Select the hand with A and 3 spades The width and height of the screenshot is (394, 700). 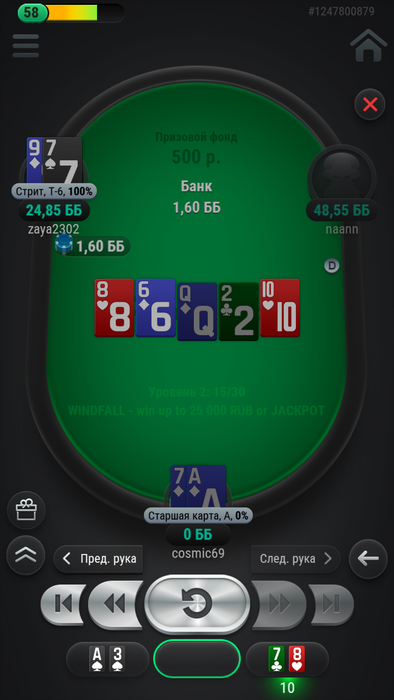point(108,659)
